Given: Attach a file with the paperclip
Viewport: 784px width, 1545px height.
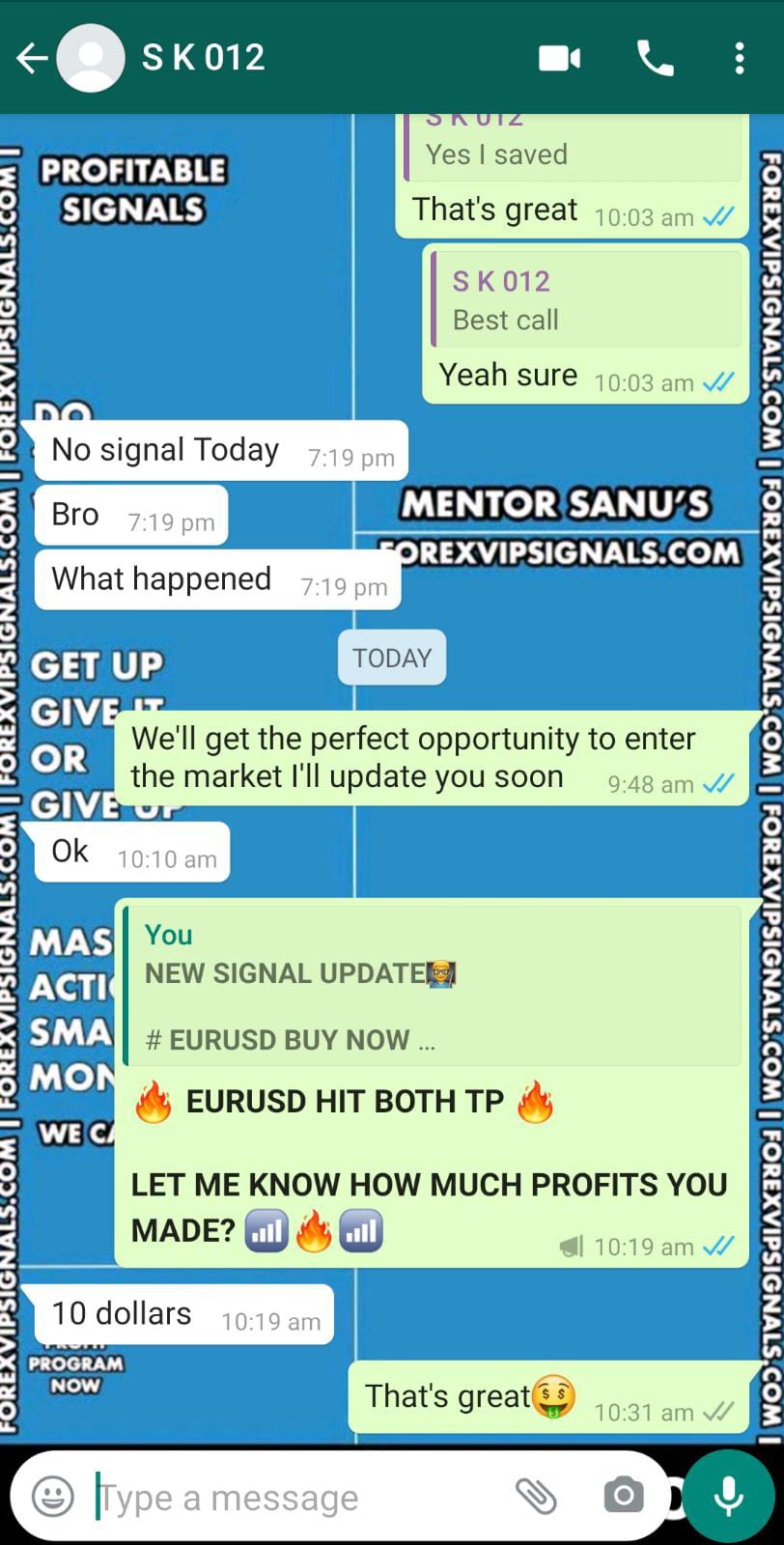Looking at the screenshot, I should (x=535, y=1496).
